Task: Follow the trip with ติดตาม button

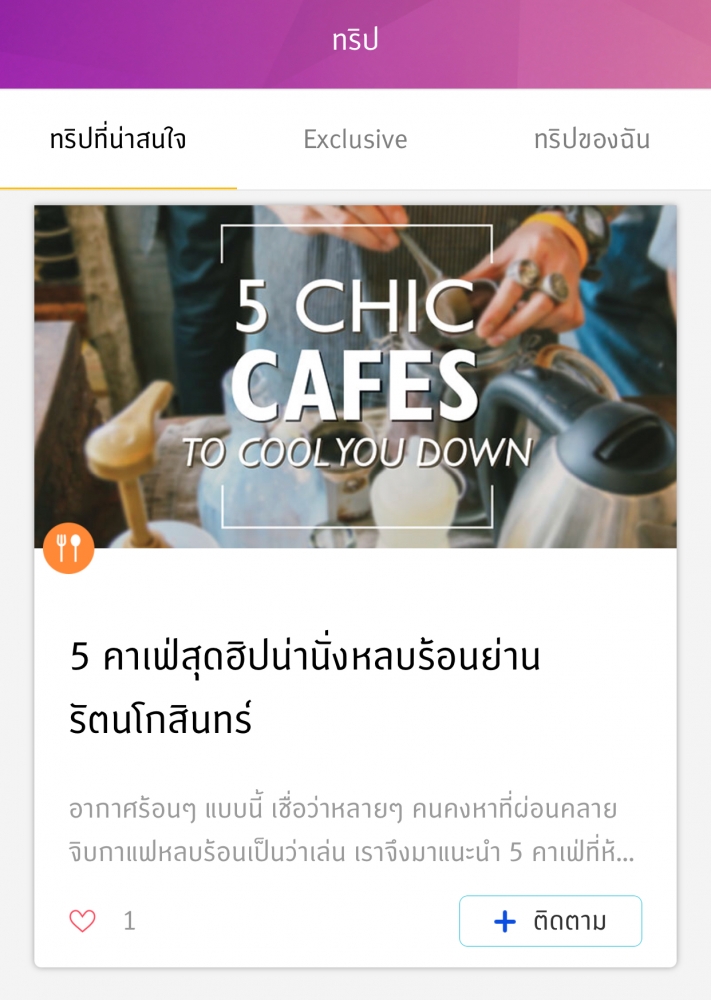Action: [x=550, y=921]
